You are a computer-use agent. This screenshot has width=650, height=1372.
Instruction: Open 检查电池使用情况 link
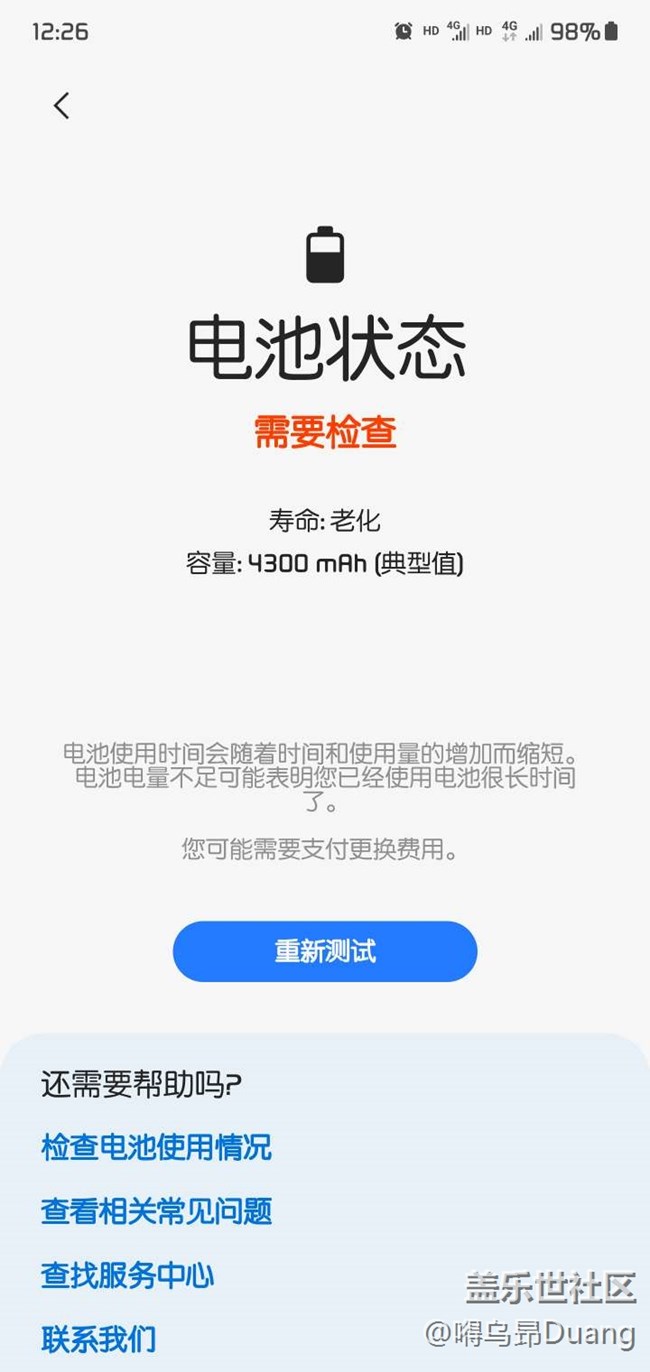click(156, 1147)
